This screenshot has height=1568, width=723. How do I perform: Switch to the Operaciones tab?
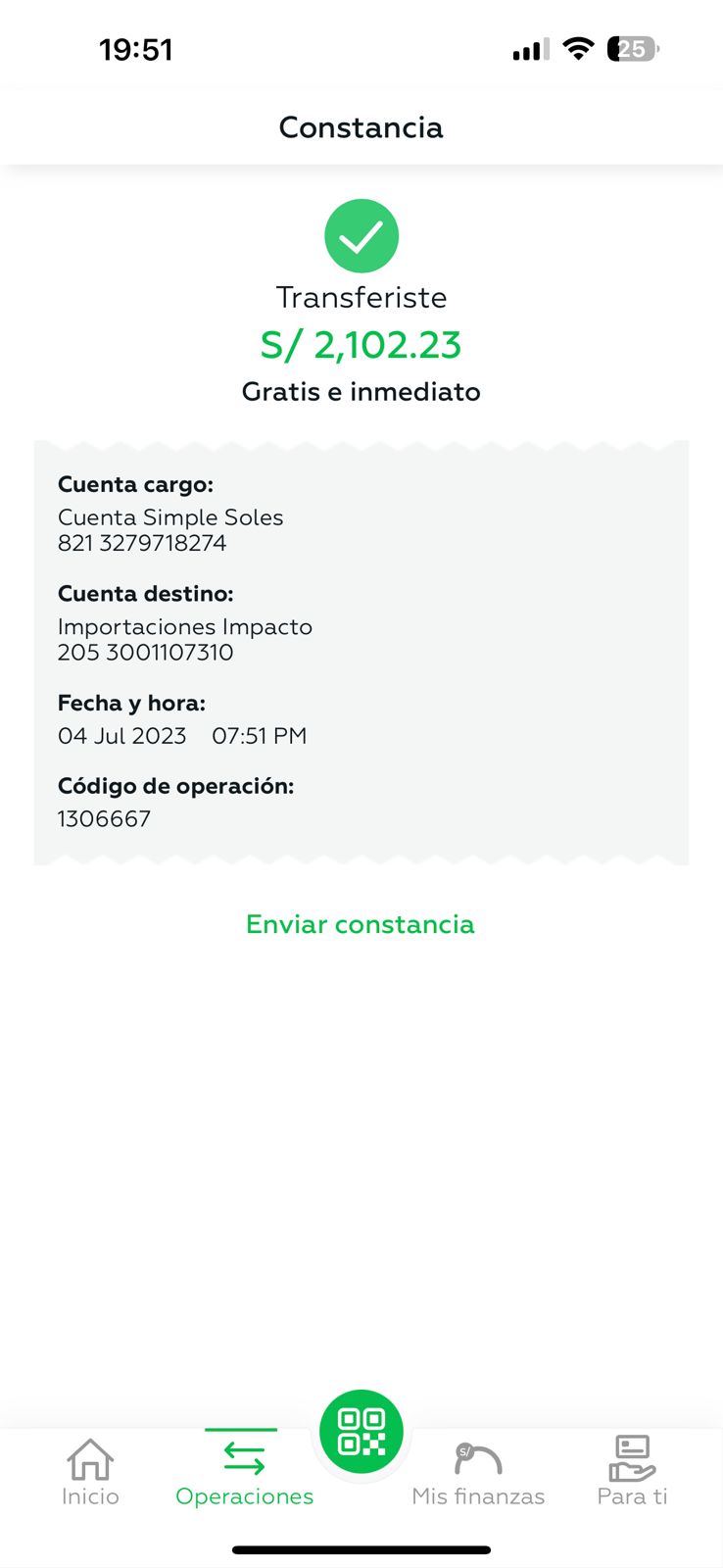click(244, 1471)
